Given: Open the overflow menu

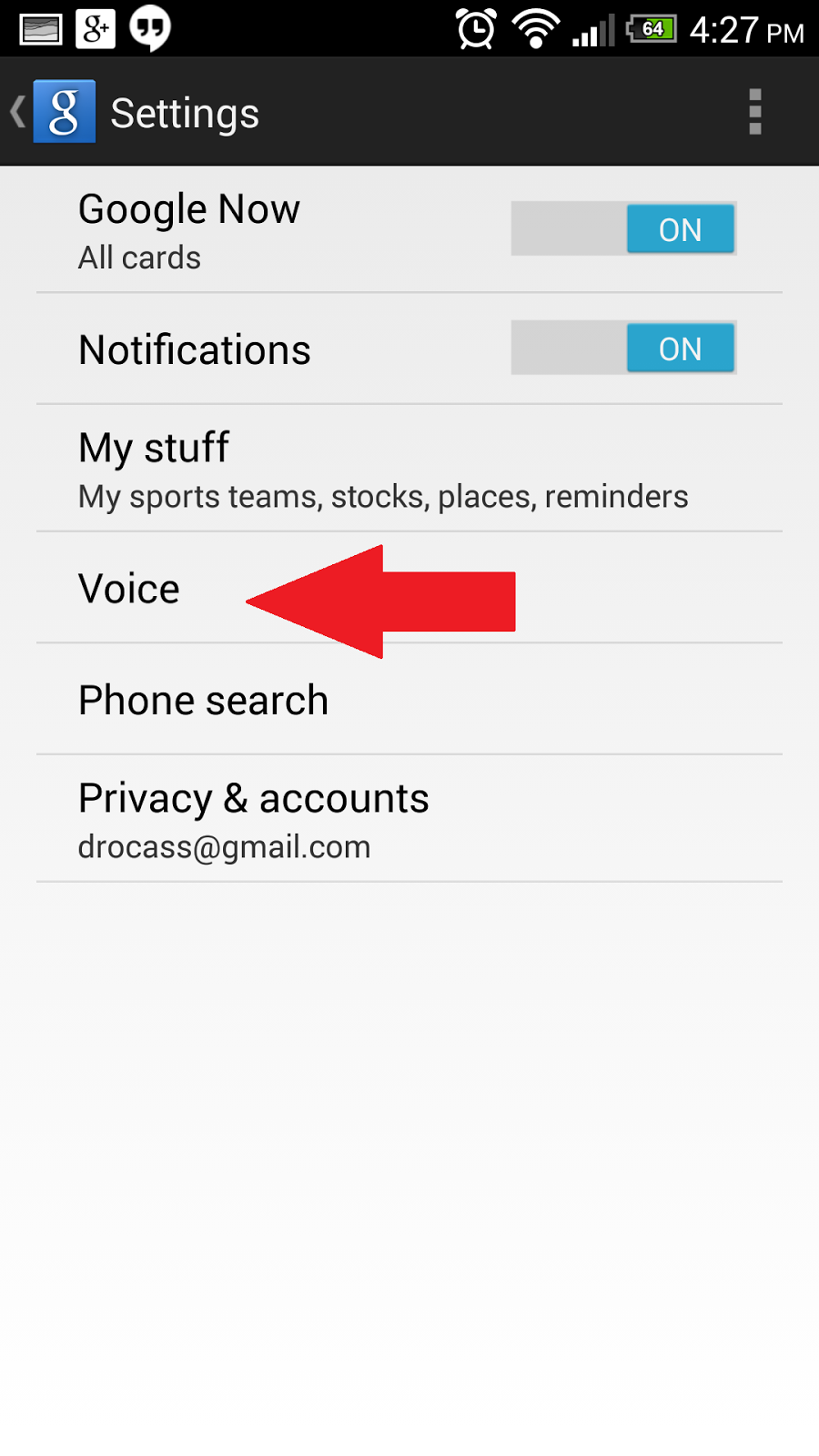Looking at the screenshot, I should (x=754, y=112).
